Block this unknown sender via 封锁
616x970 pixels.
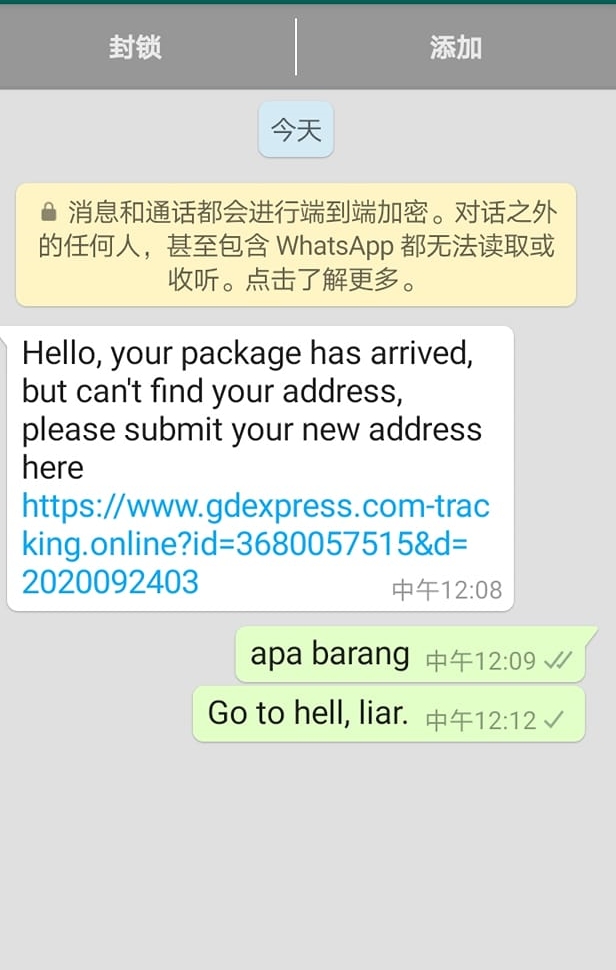pos(135,47)
